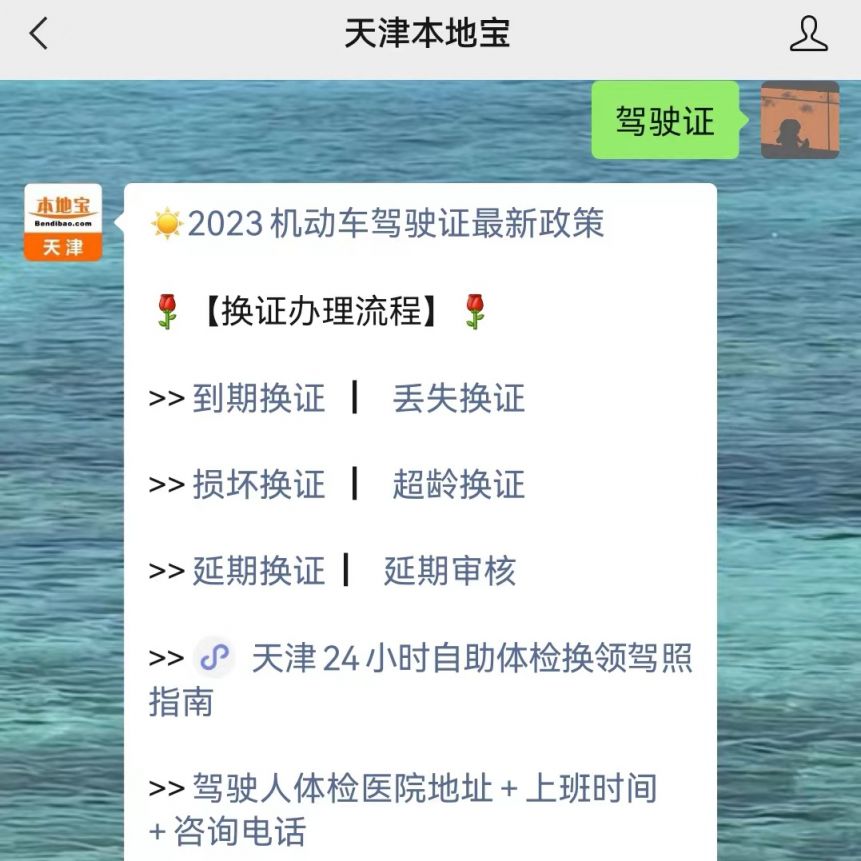Open the 到期换证 link
Viewport: 861px width, 861px height.
tap(258, 398)
